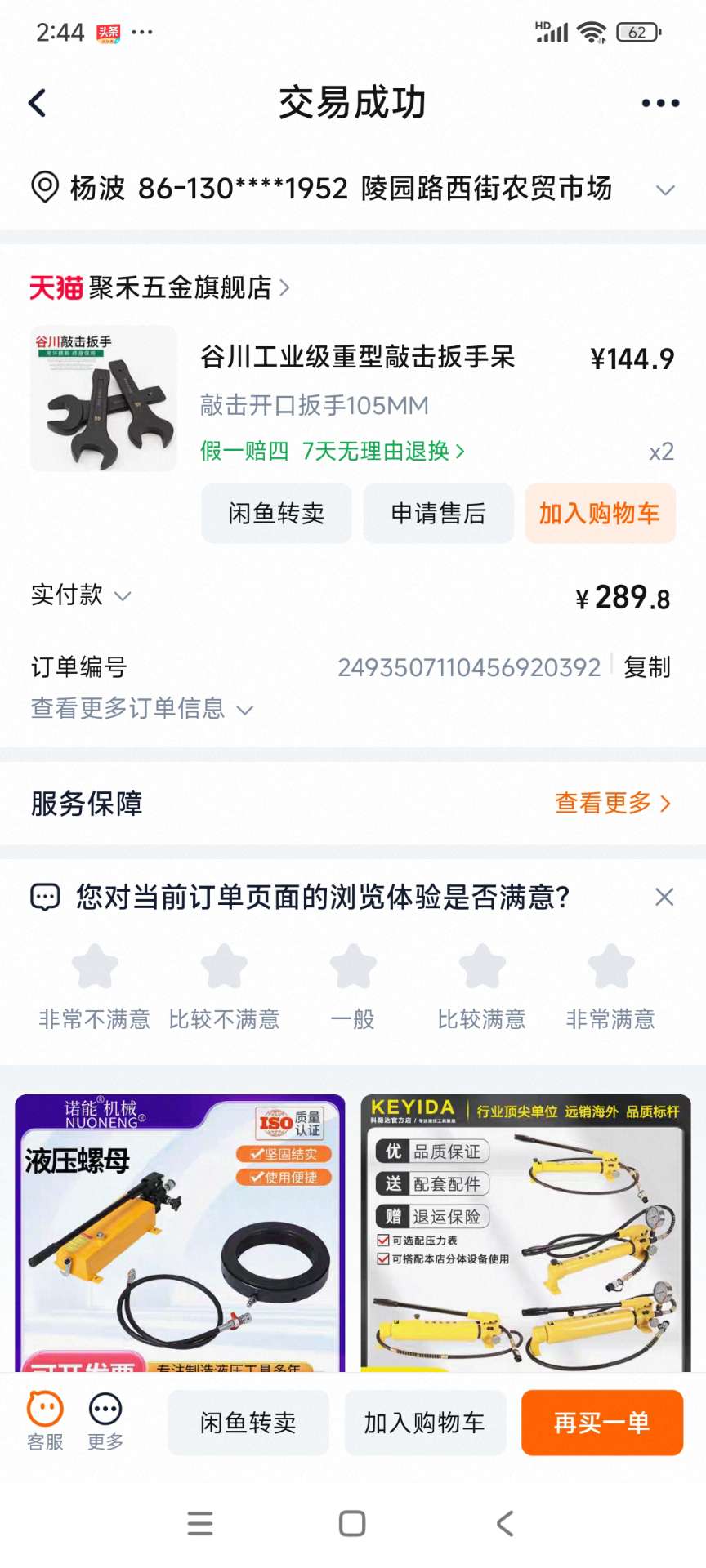
Task: Expand the delivery address details
Action: pos(665,190)
